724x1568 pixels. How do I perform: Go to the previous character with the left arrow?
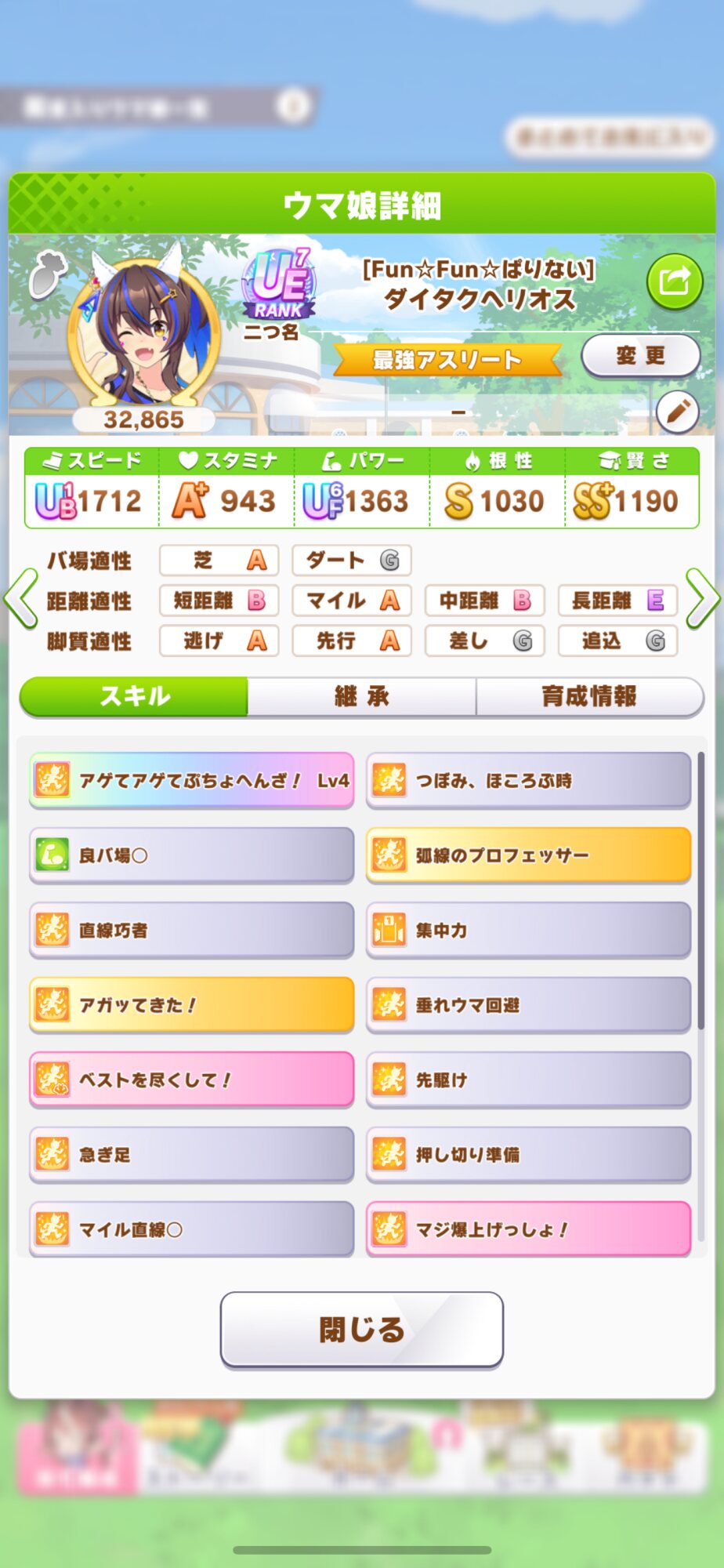point(21,600)
